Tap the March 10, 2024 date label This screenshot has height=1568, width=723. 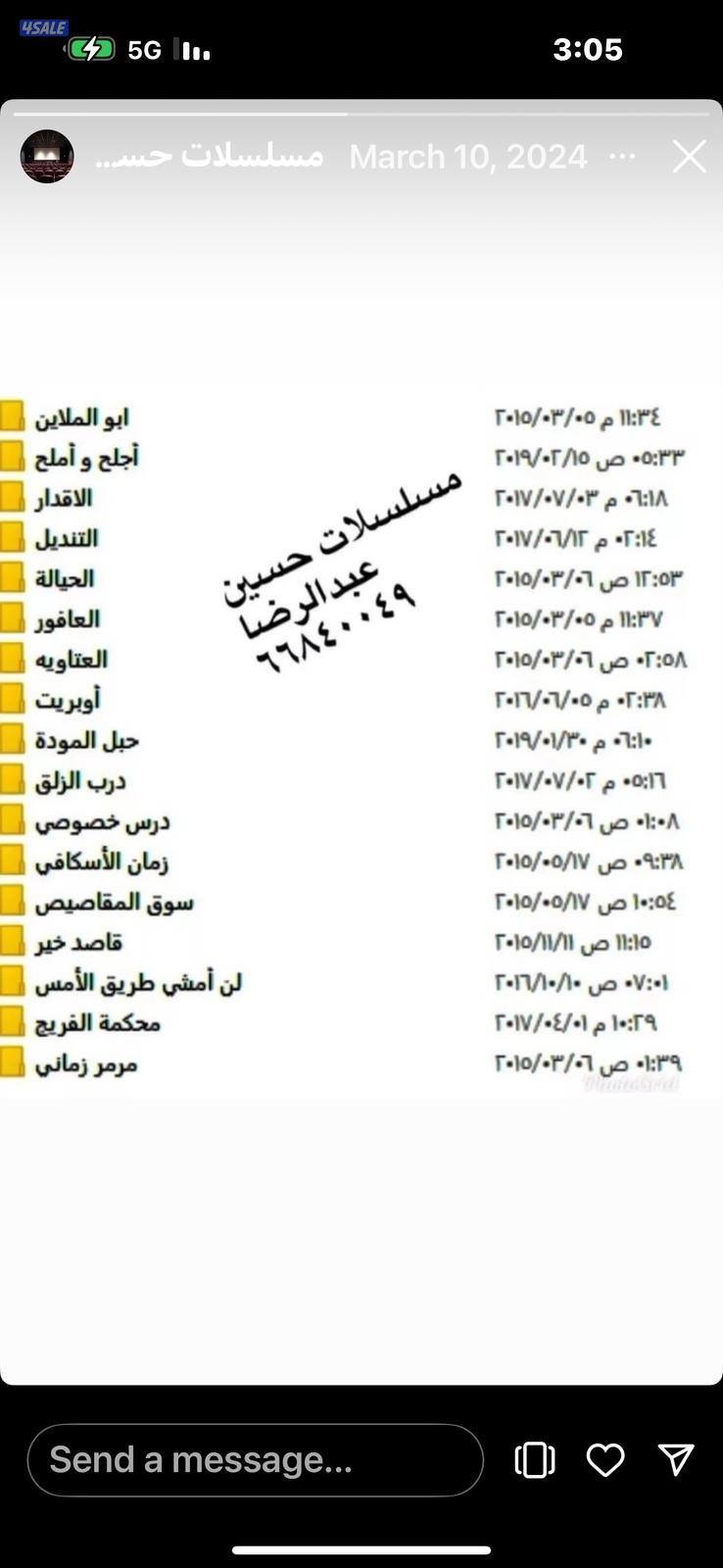[x=468, y=156]
